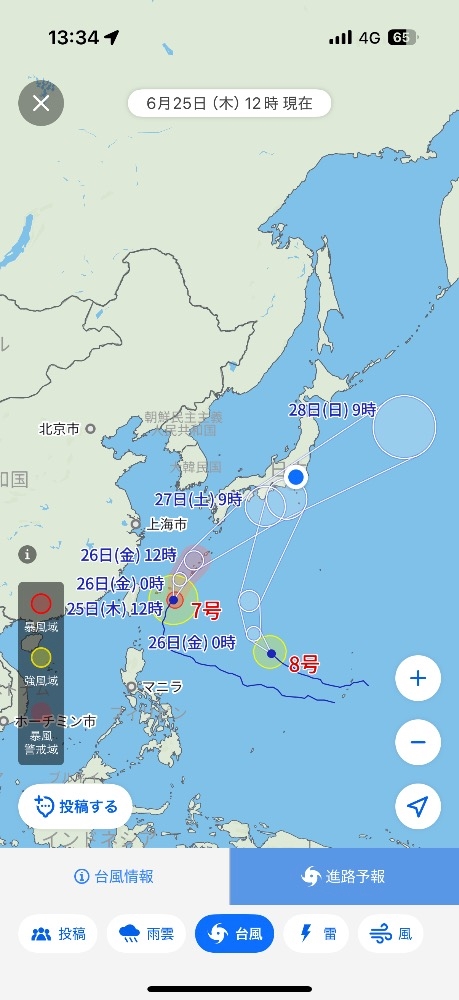Switch to 雨雲 rain cloud layer
The image size is (459, 1000).
click(x=146, y=934)
